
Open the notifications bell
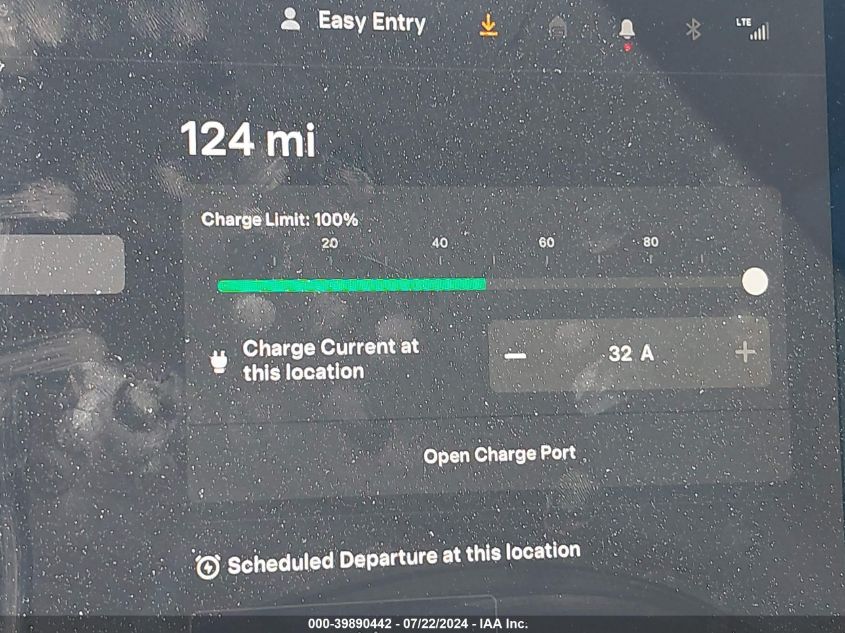[x=627, y=29]
